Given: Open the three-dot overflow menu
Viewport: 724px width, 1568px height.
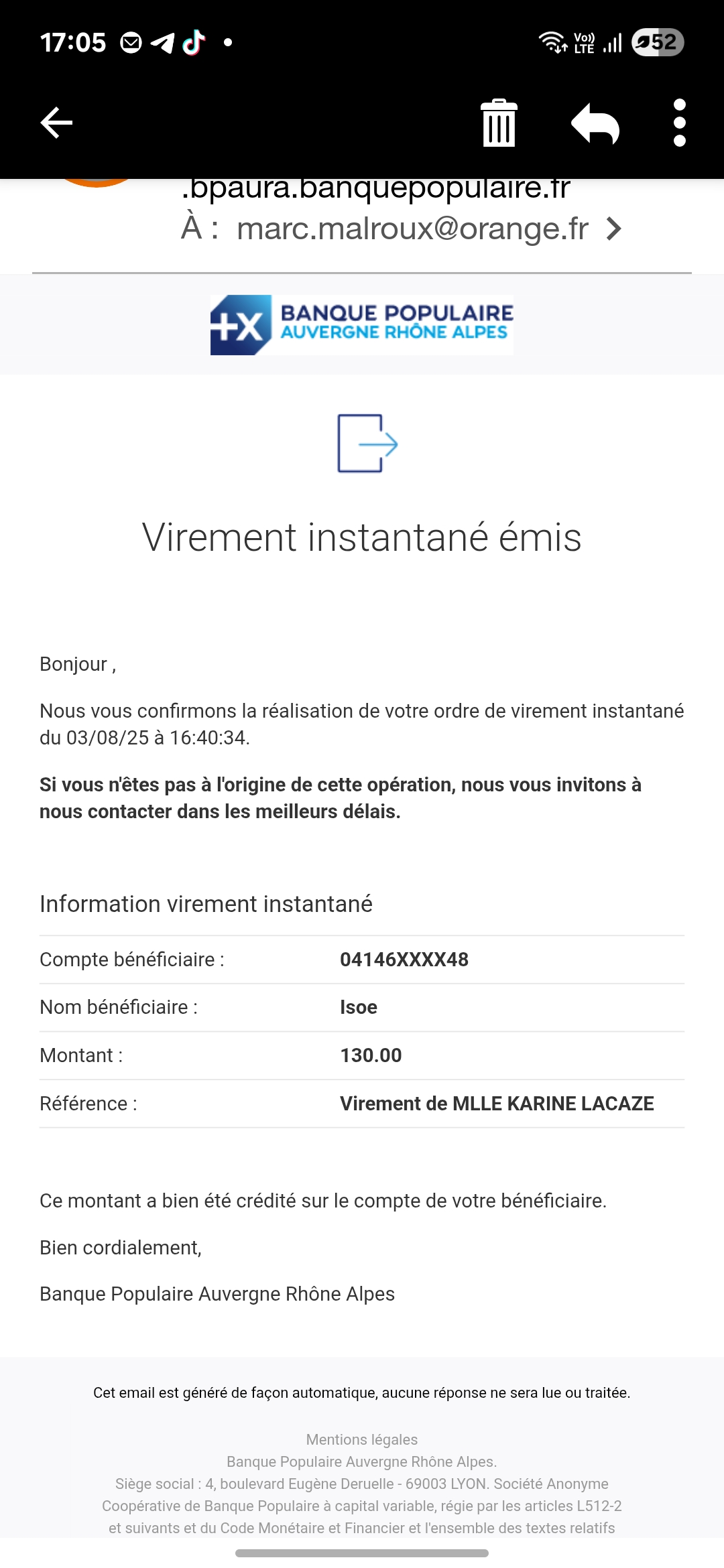Looking at the screenshot, I should click(x=680, y=123).
